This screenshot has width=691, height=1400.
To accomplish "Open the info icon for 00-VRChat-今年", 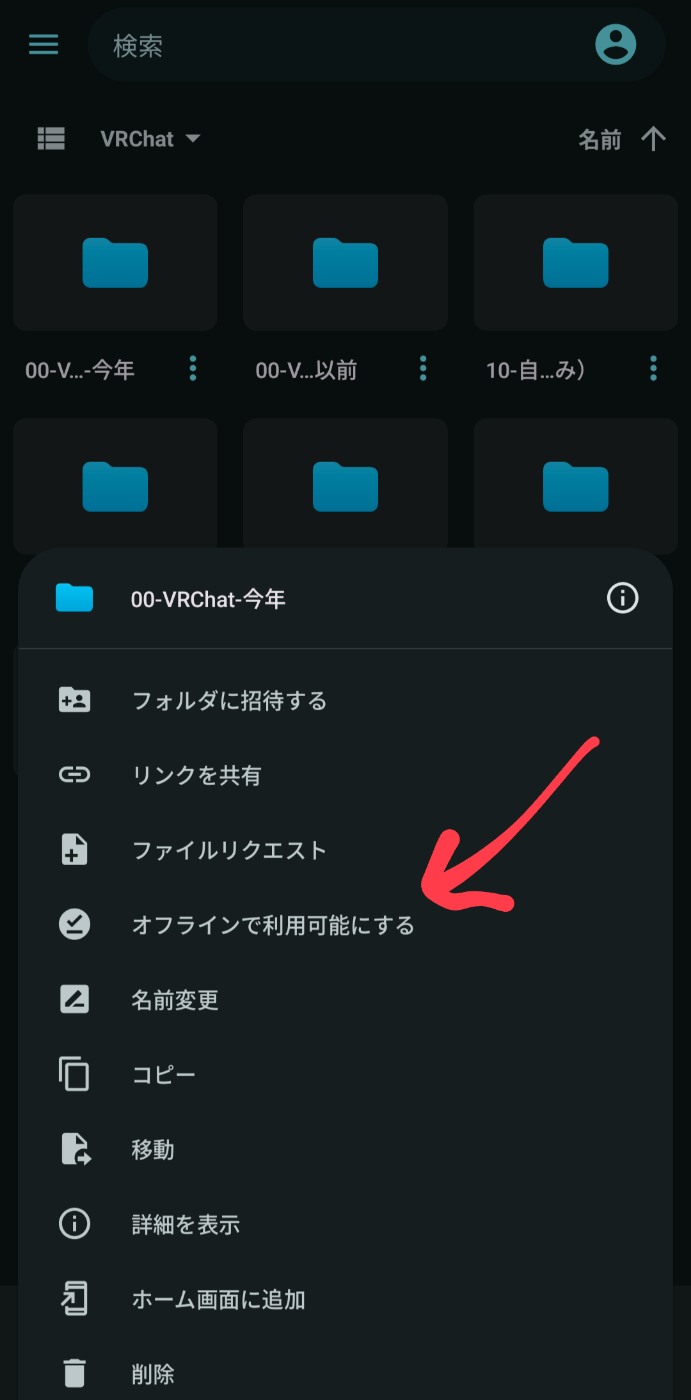I will pos(622,599).
